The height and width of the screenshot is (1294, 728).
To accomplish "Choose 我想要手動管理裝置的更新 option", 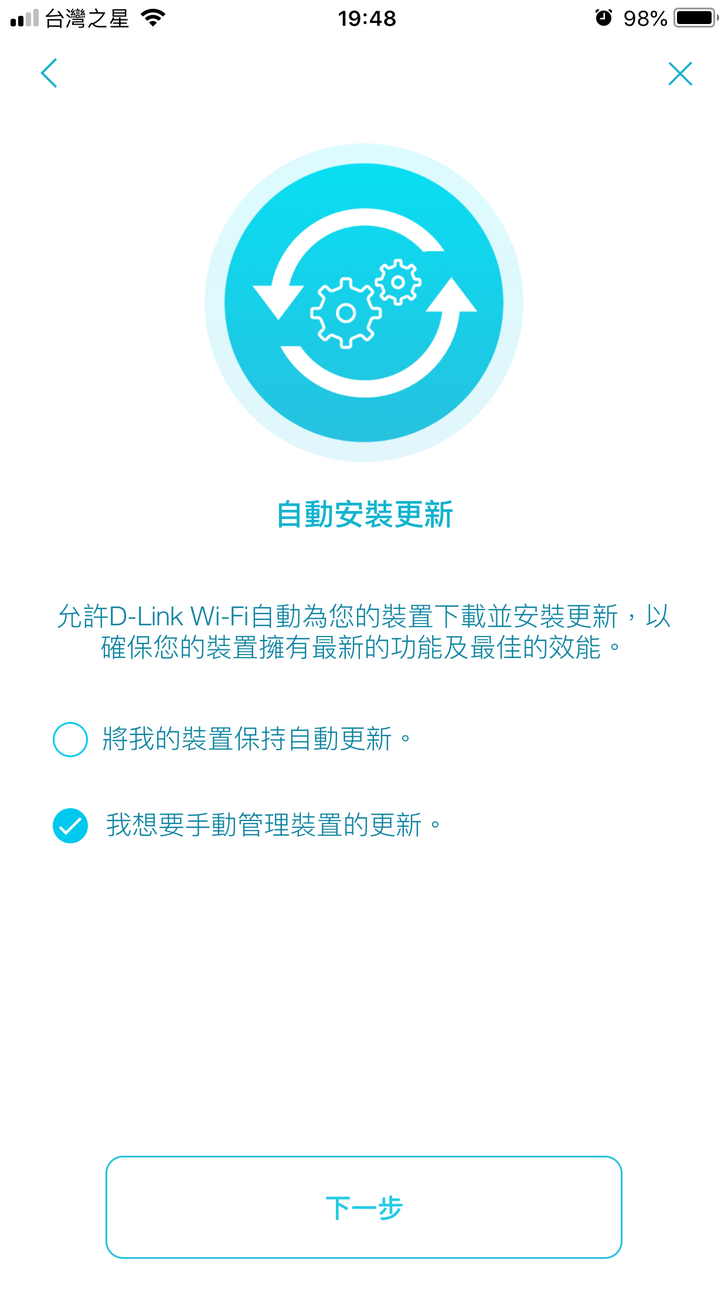I will [70, 826].
